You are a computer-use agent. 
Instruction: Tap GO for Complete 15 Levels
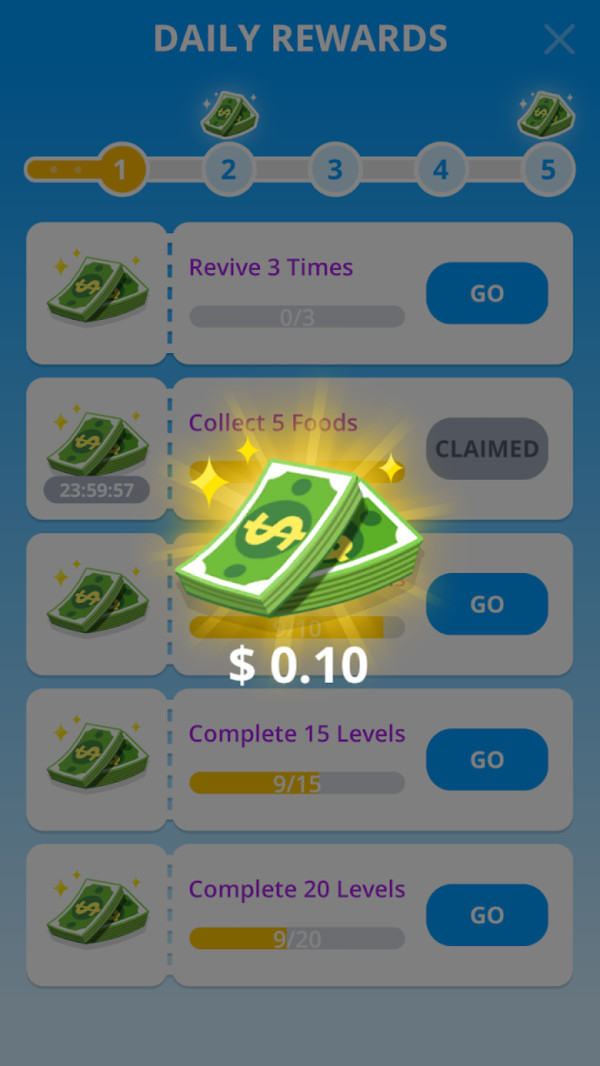[x=487, y=759]
